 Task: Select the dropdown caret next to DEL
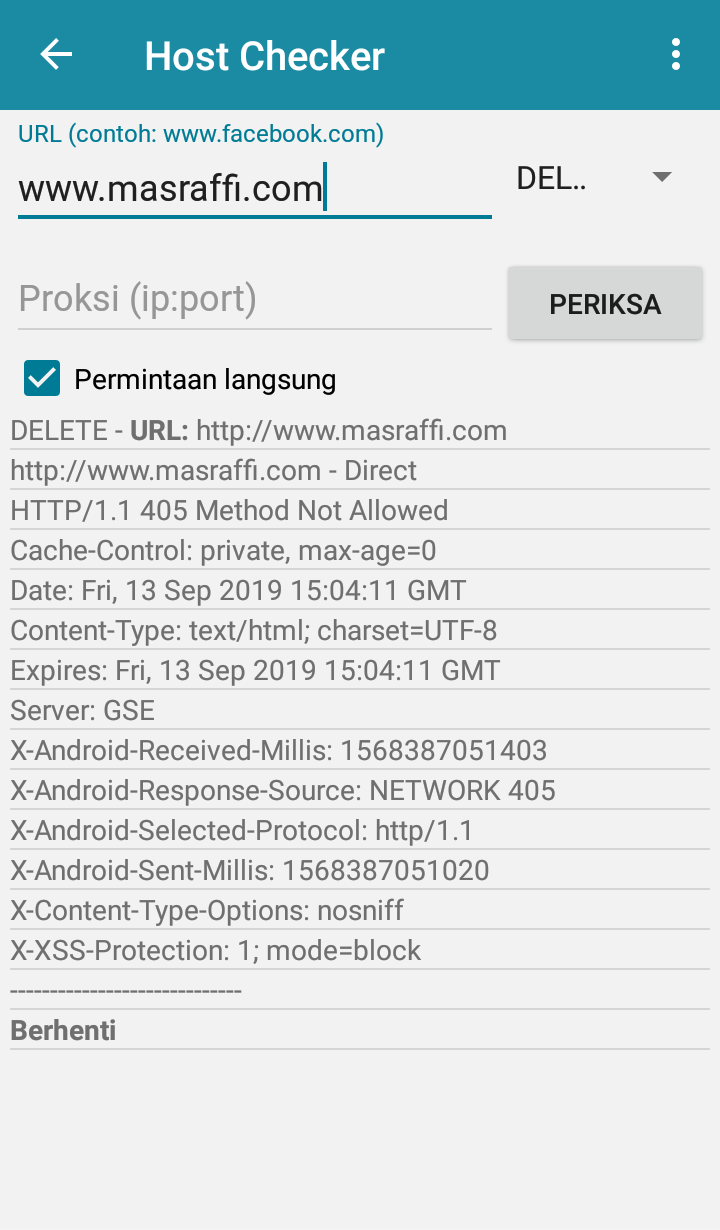click(661, 176)
